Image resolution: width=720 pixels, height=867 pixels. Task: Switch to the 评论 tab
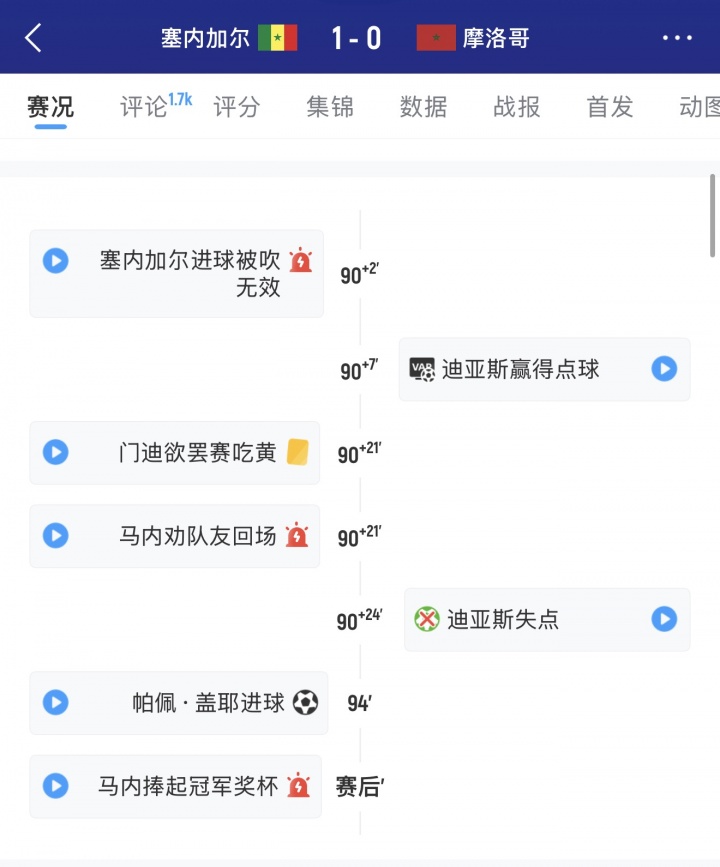[x=145, y=107]
